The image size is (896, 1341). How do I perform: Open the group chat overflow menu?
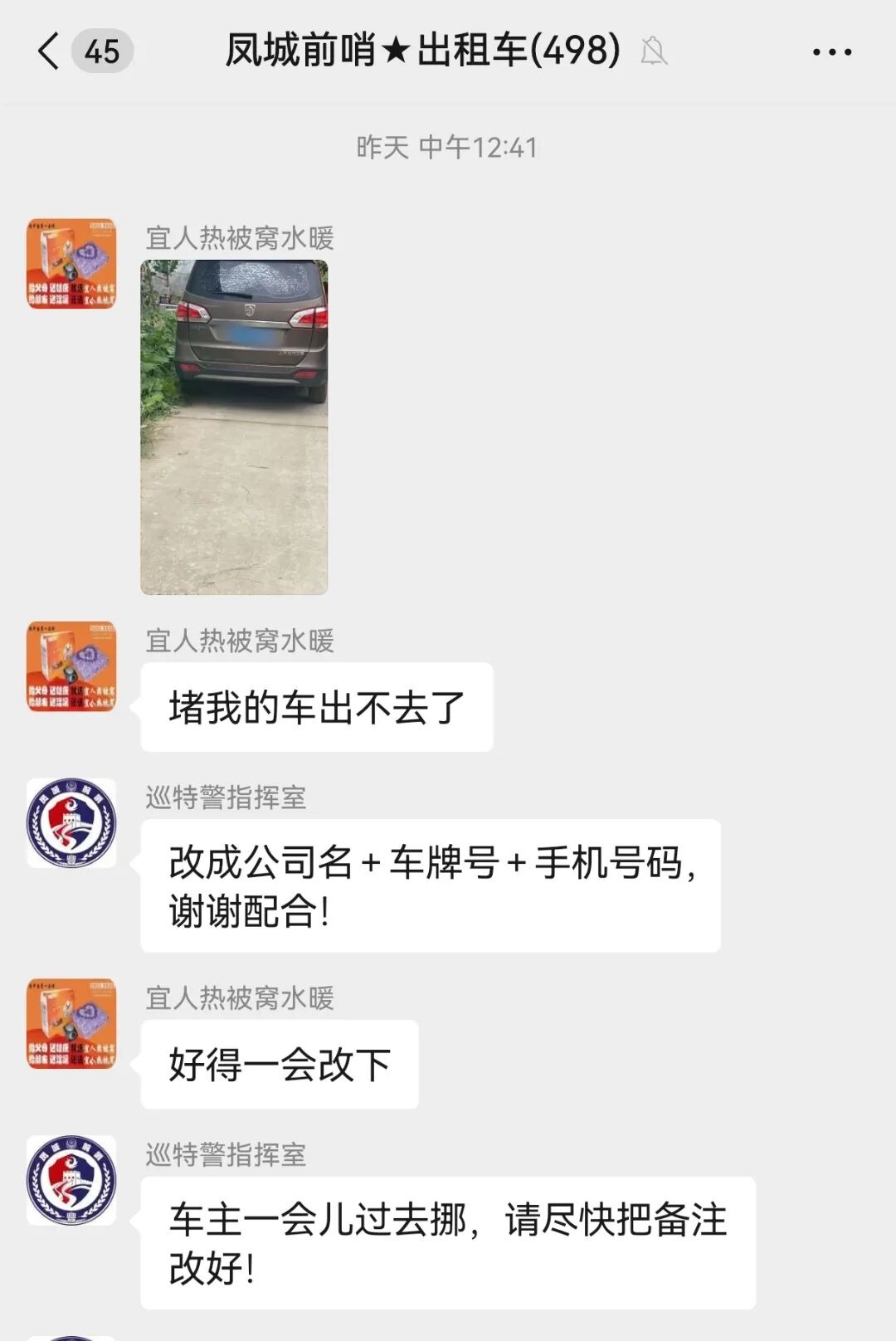point(831,51)
